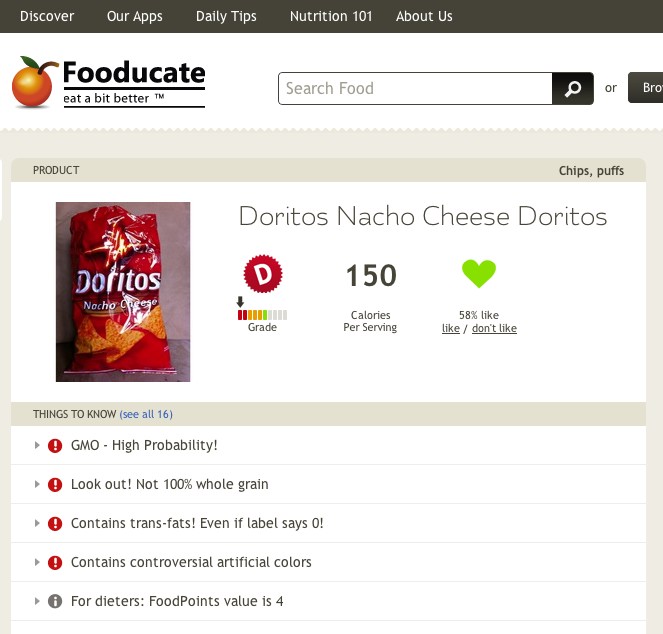Expand the FoodPoints value row
This screenshot has width=663, height=634.
pyautogui.click(x=177, y=601)
